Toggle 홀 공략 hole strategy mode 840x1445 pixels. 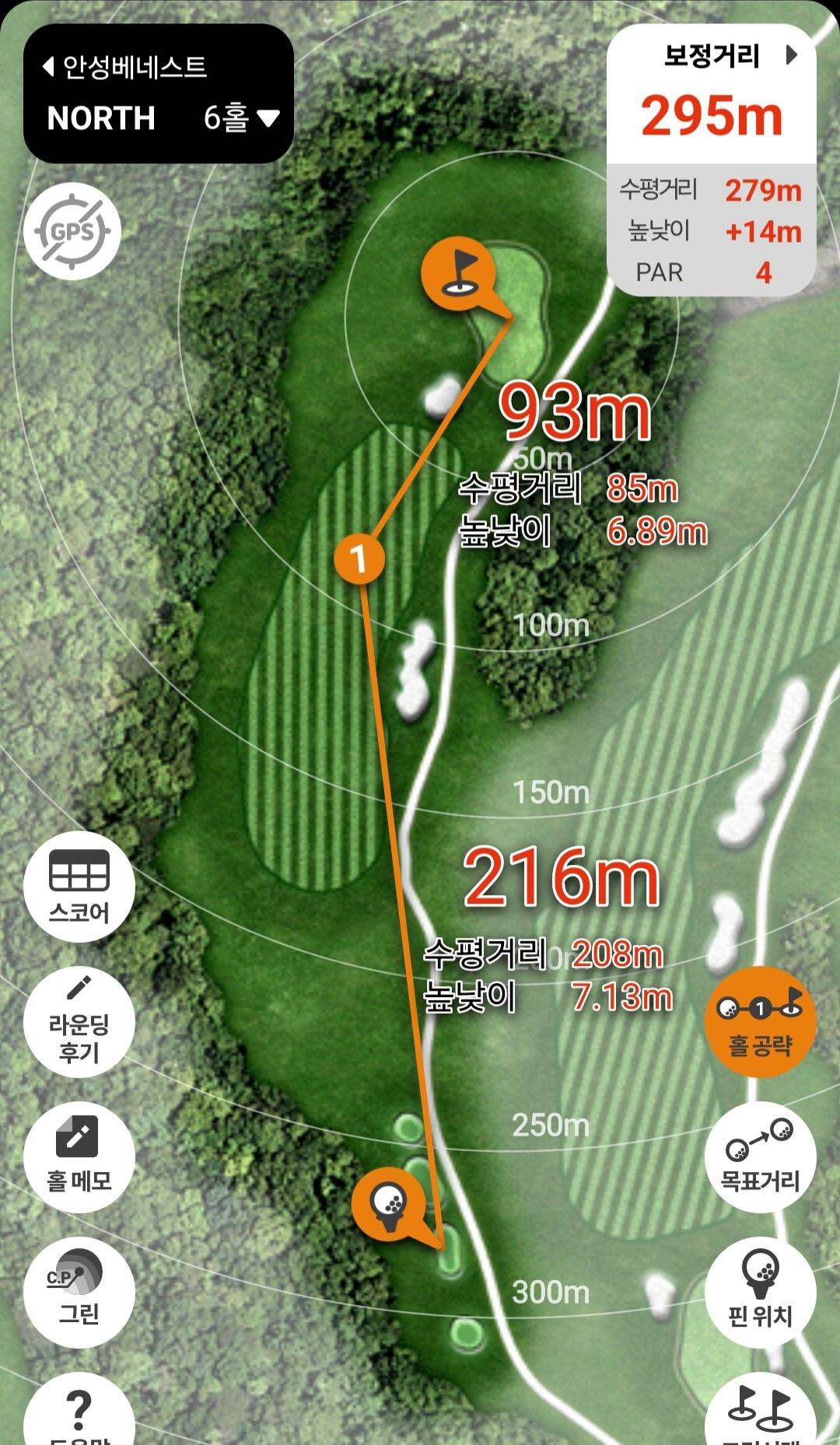click(x=760, y=1022)
